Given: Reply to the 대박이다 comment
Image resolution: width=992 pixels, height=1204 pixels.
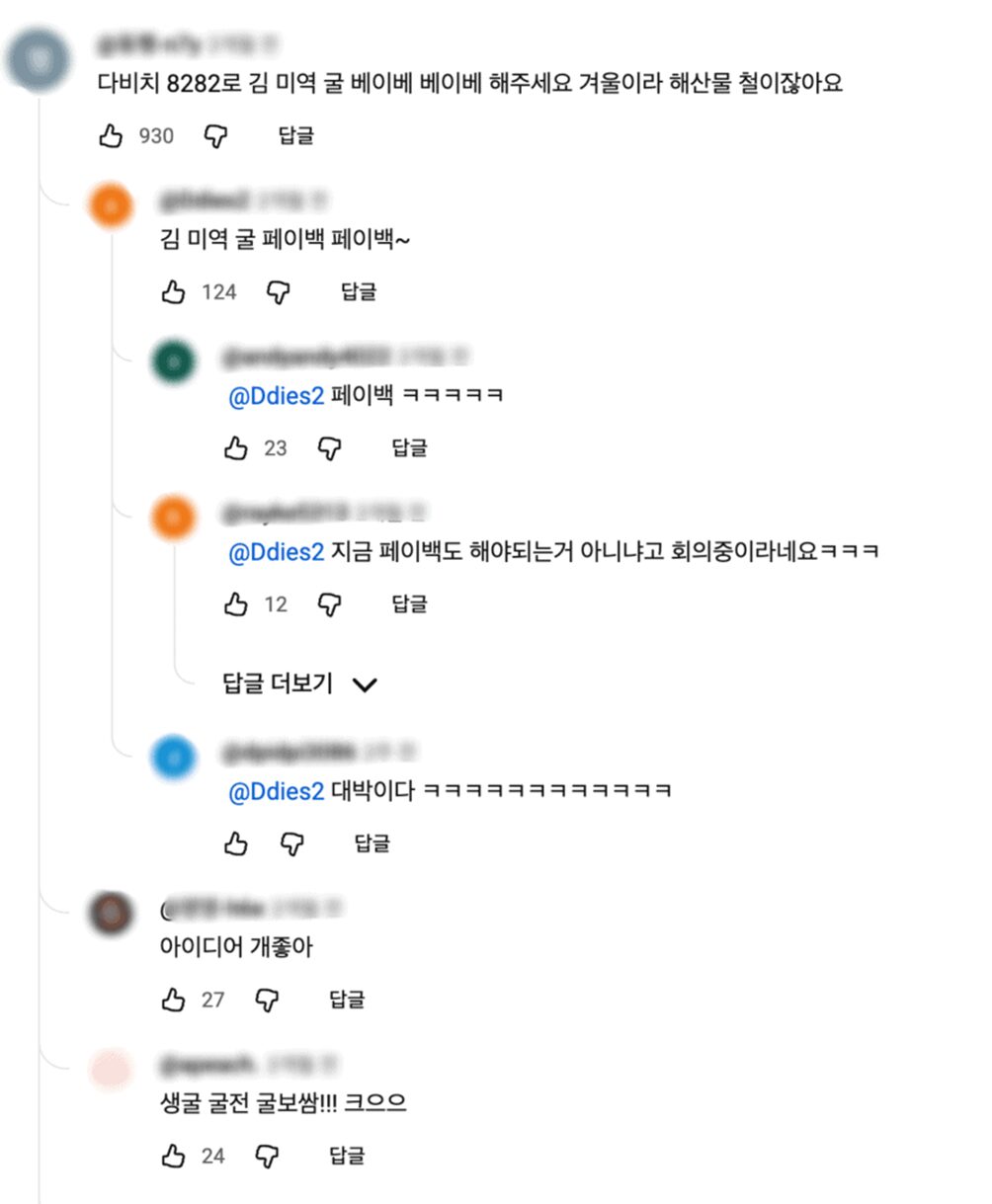Looking at the screenshot, I should tap(372, 843).
